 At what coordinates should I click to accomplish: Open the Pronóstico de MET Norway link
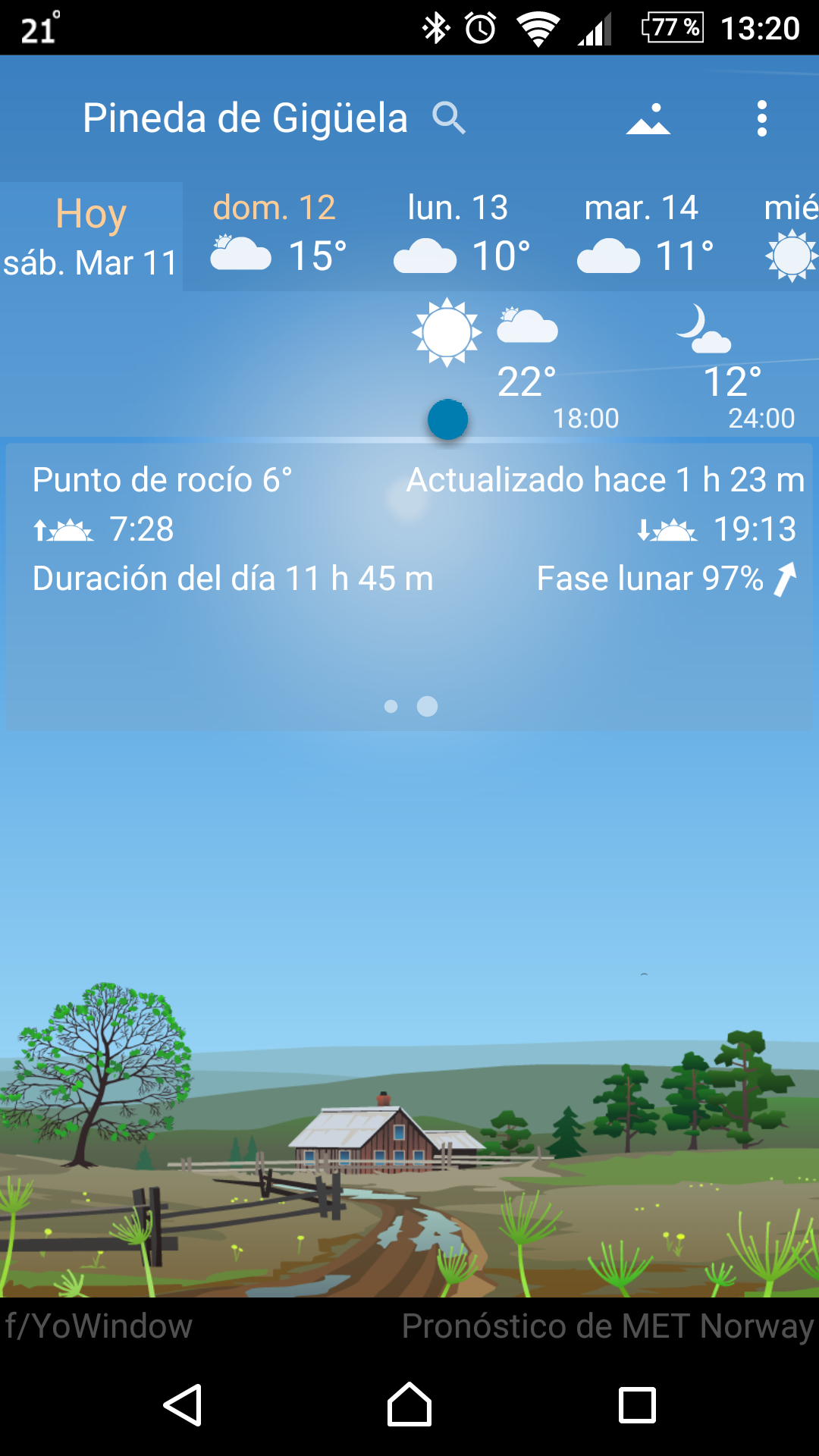607,1326
